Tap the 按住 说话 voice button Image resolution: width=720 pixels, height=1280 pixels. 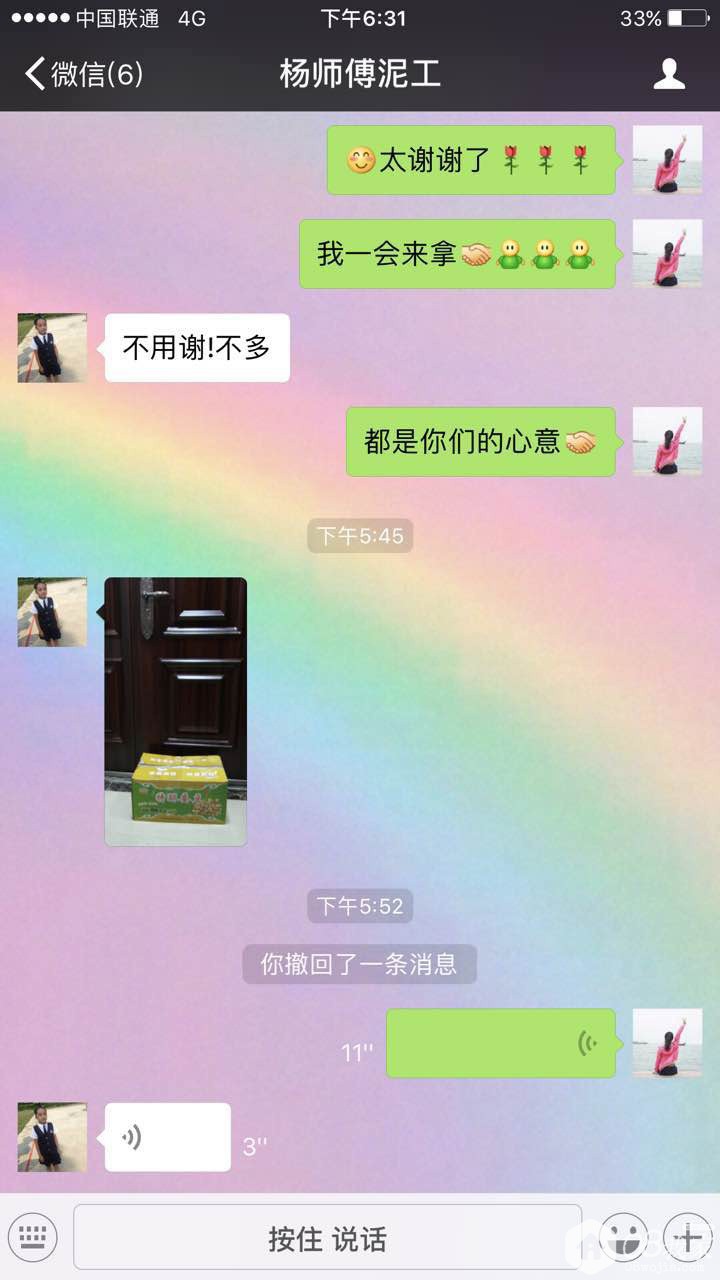327,1238
